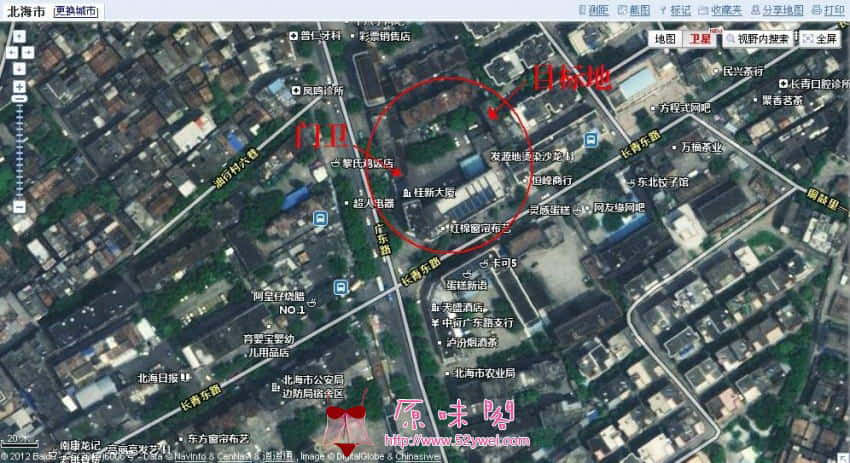Select the 标记 marker tool

click(674, 10)
